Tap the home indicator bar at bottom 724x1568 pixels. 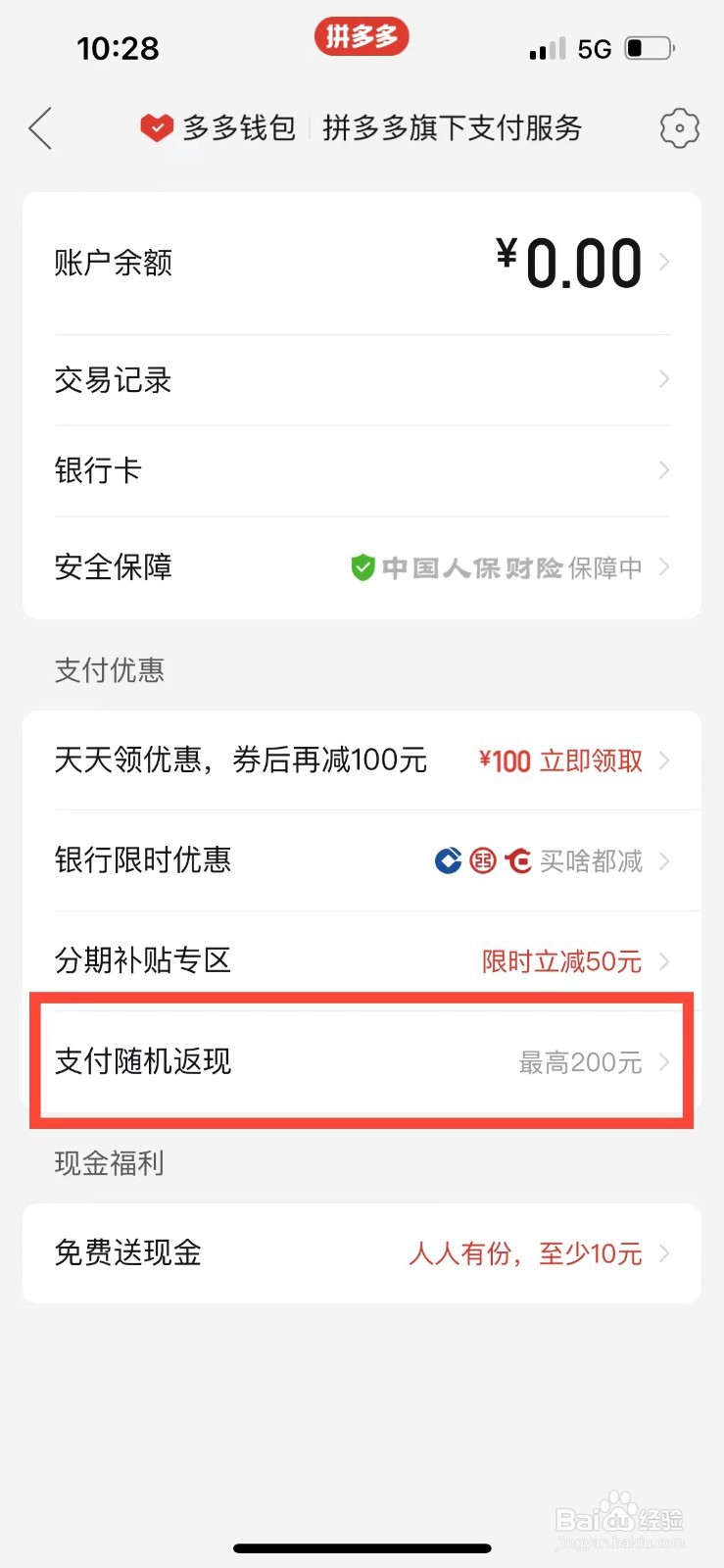362,1548
